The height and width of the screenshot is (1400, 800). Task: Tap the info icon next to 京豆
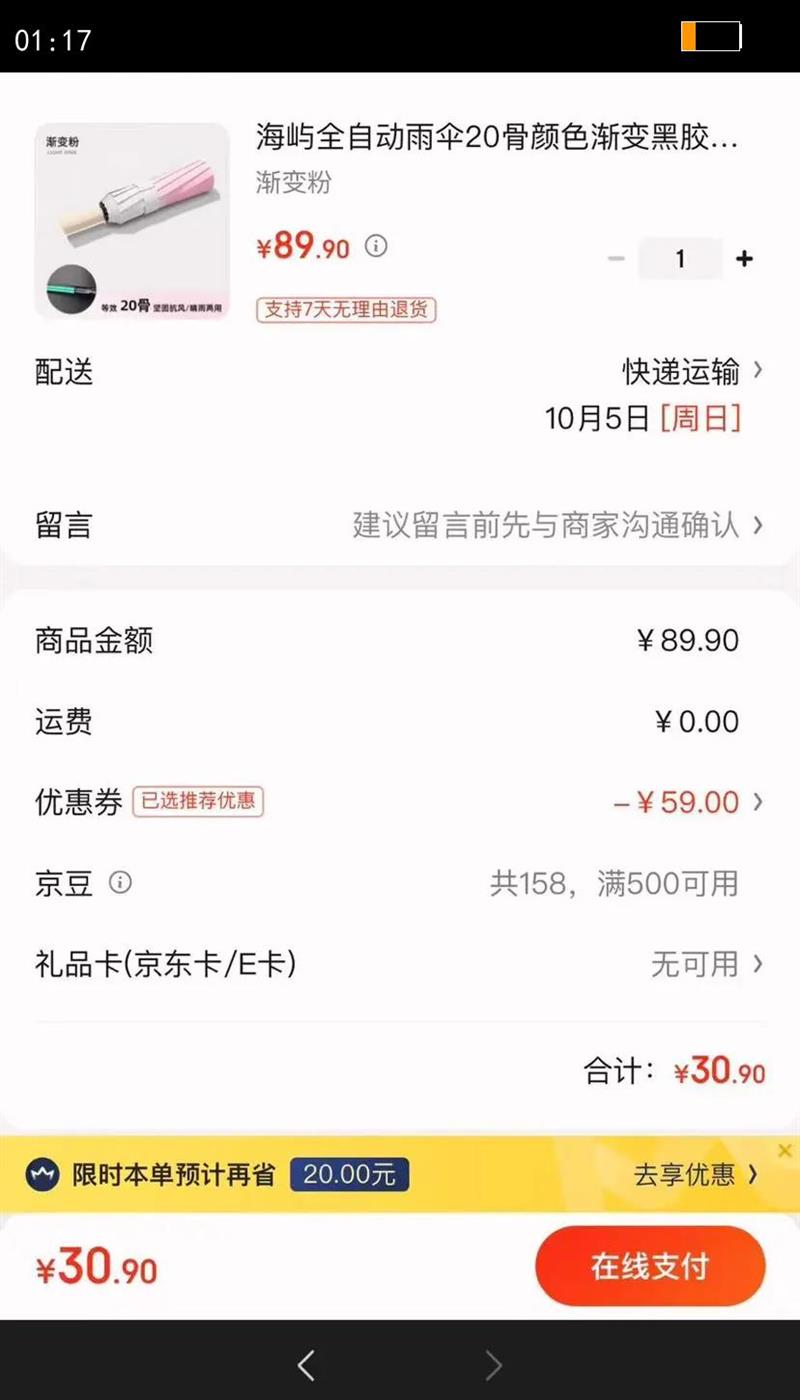120,883
